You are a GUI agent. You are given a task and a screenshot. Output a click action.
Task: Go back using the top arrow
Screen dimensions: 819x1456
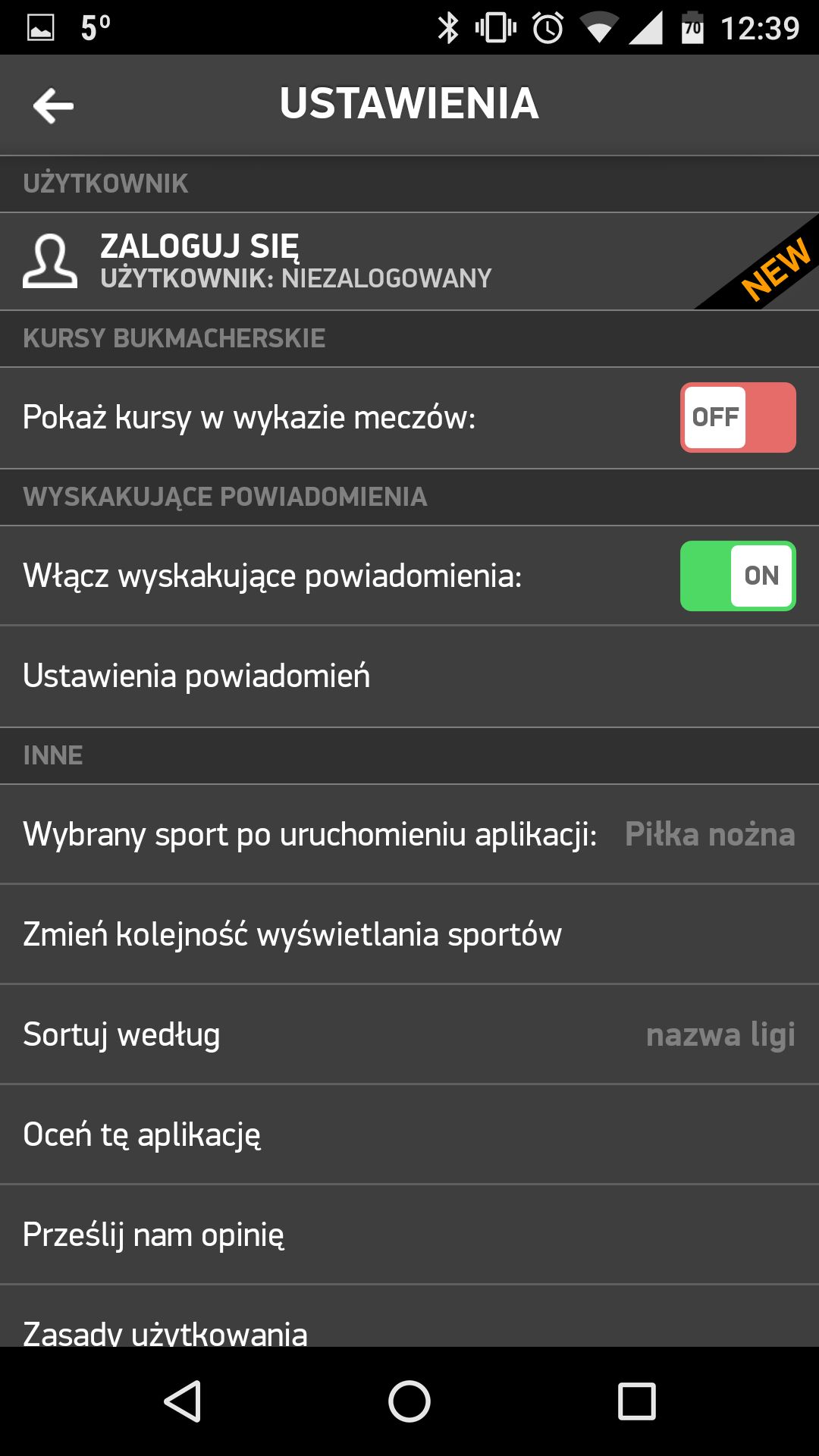(53, 105)
